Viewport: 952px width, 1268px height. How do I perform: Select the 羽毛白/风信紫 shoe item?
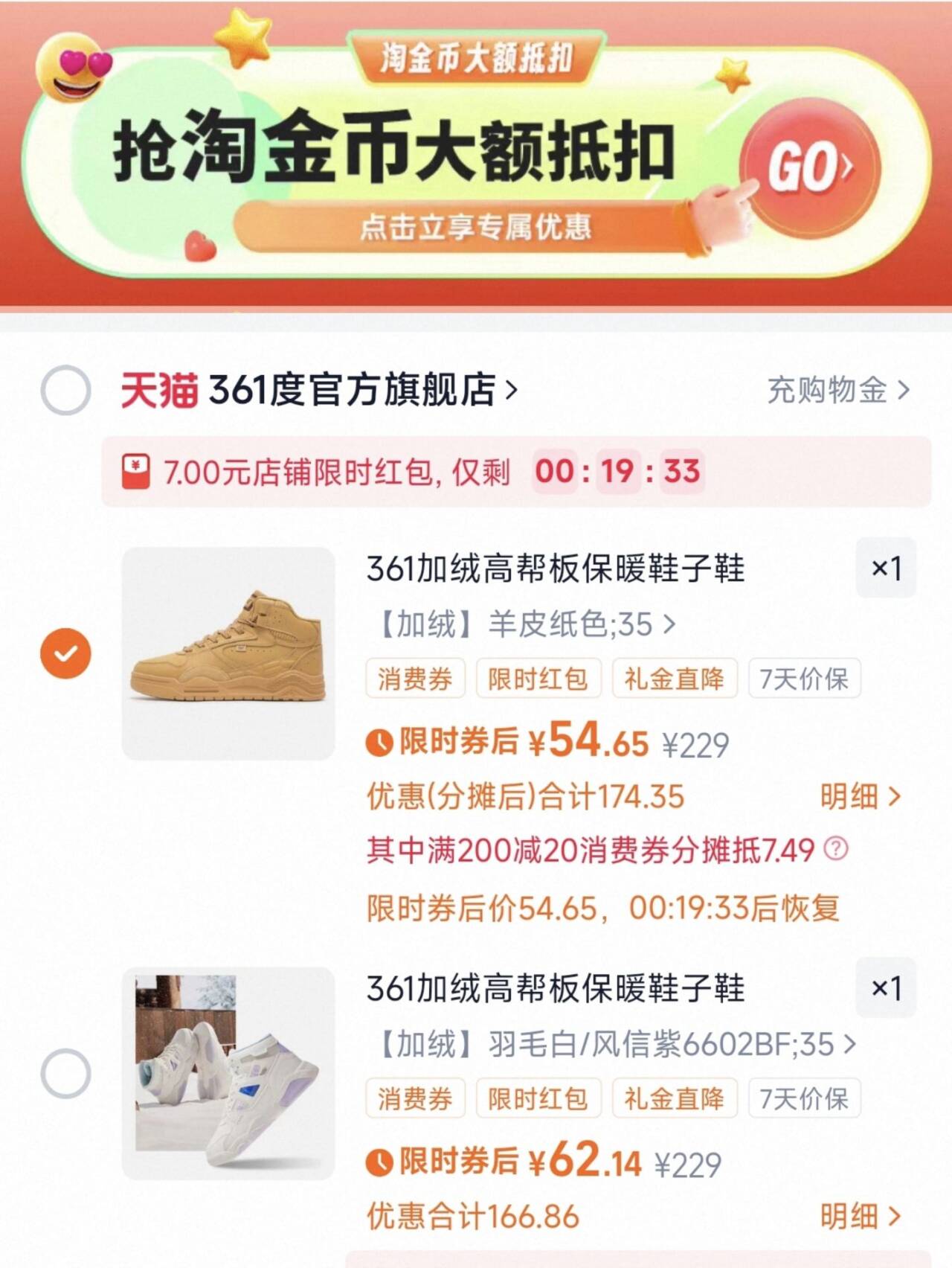(65, 1073)
